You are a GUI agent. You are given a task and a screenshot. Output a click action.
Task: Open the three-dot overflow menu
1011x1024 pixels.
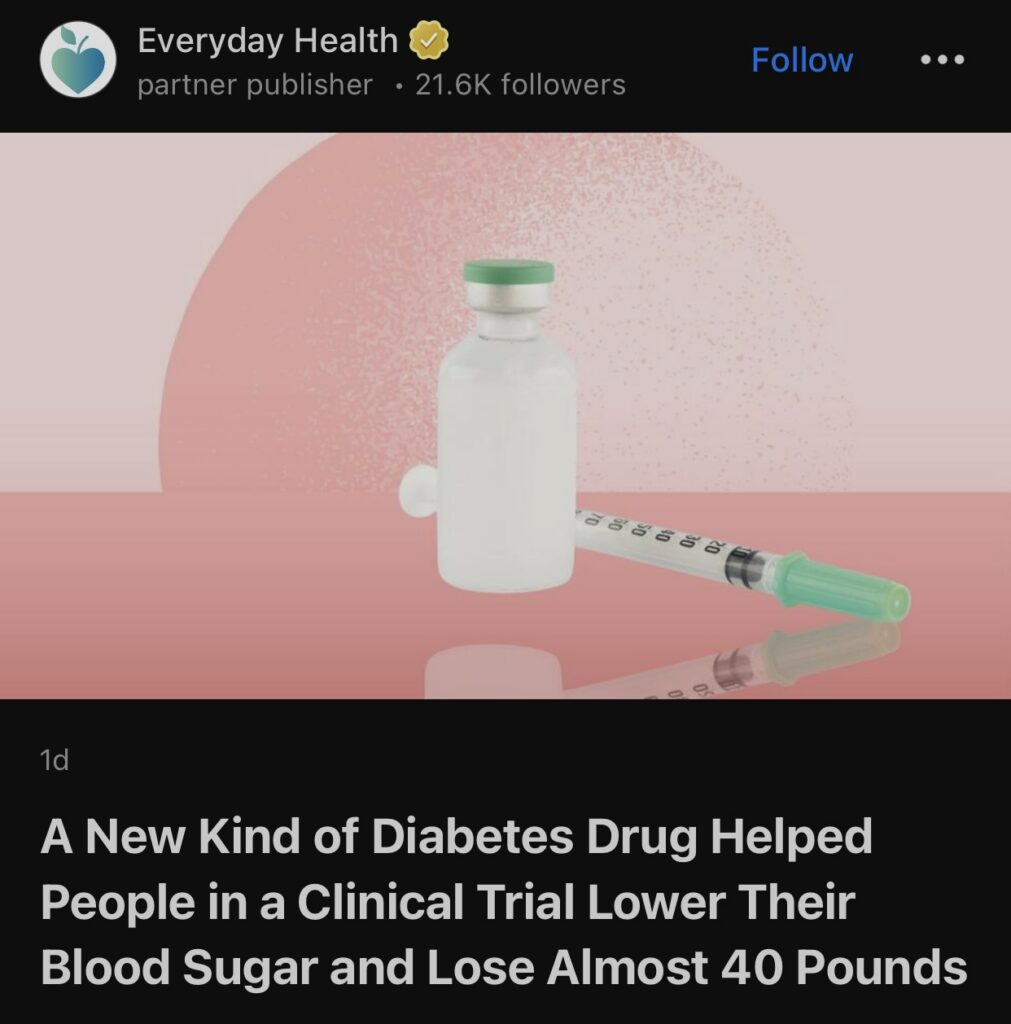coord(942,60)
